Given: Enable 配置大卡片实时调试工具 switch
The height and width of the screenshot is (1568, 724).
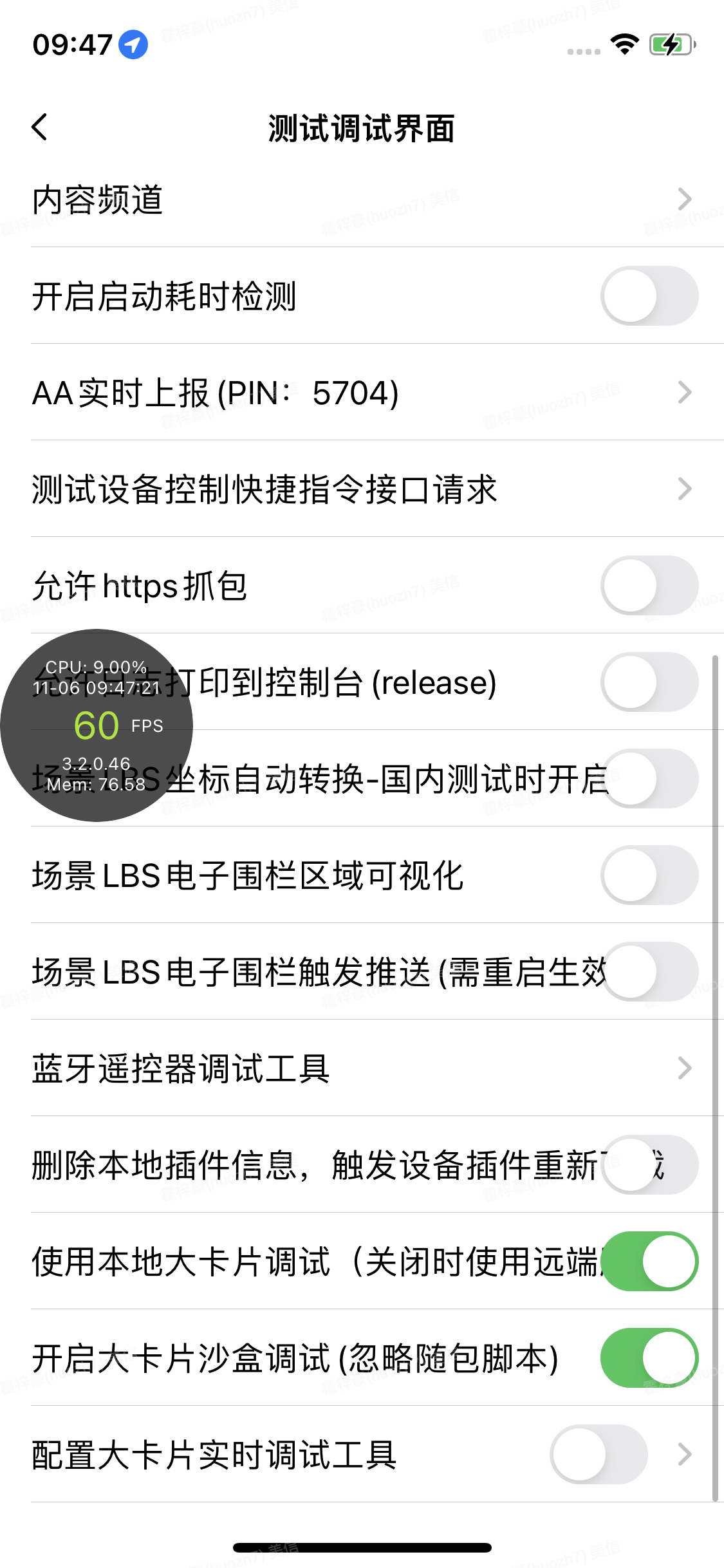Looking at the screenshot, I should tap(599, 1455).
